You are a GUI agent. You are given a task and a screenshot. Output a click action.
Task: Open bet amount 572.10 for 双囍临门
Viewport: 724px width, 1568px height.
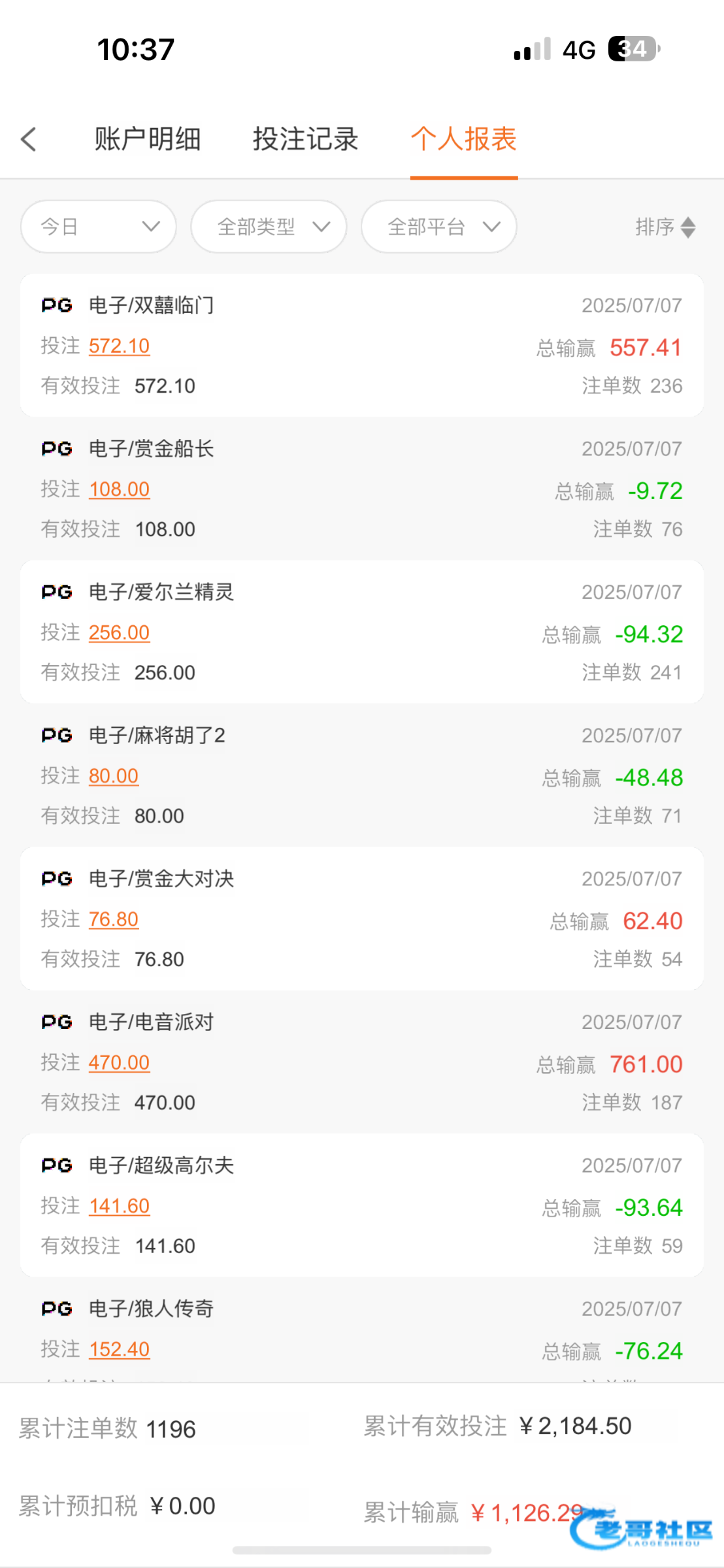pos(120,346)
